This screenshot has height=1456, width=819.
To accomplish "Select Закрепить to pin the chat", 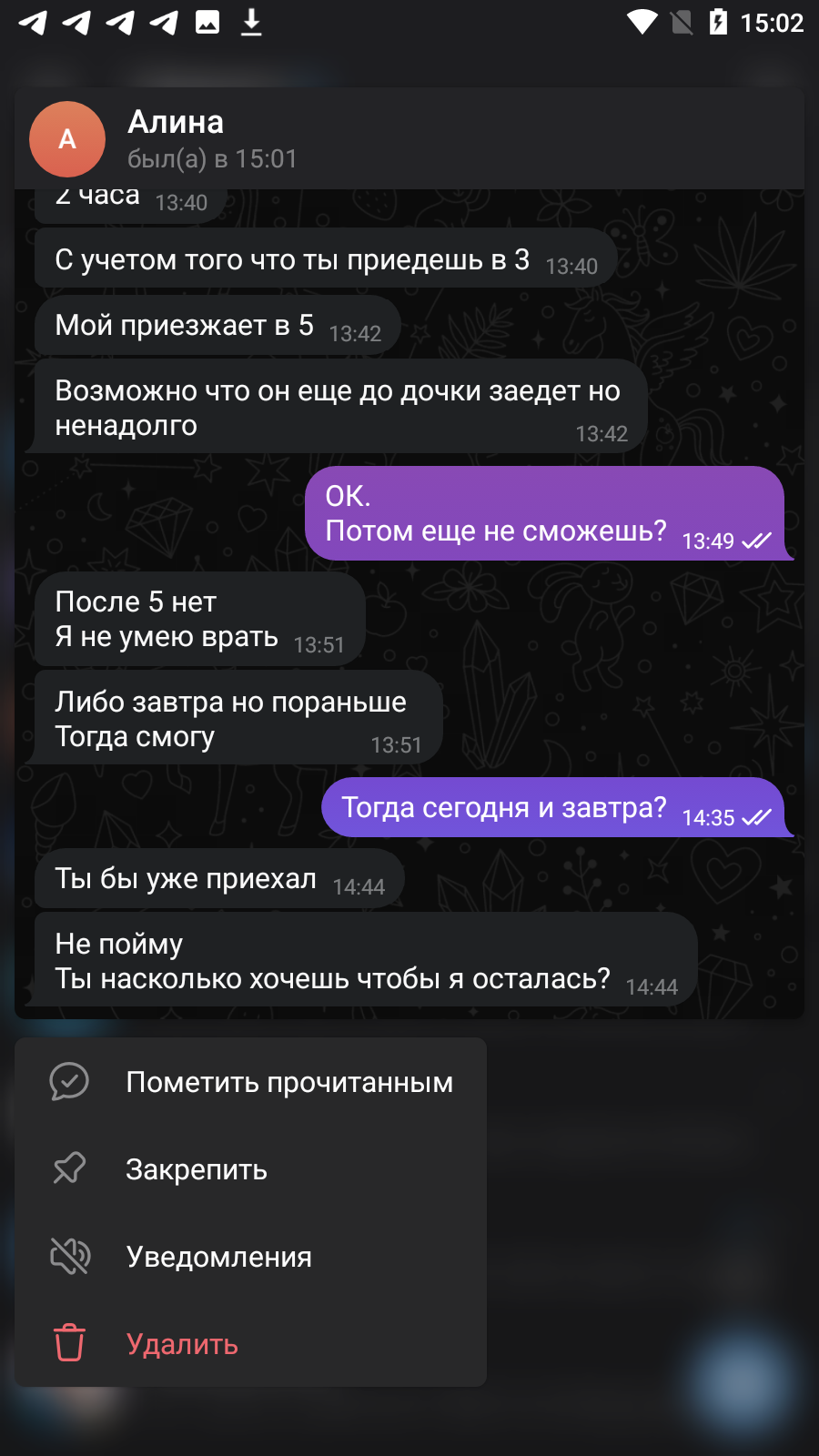I will coord(250,1169).
